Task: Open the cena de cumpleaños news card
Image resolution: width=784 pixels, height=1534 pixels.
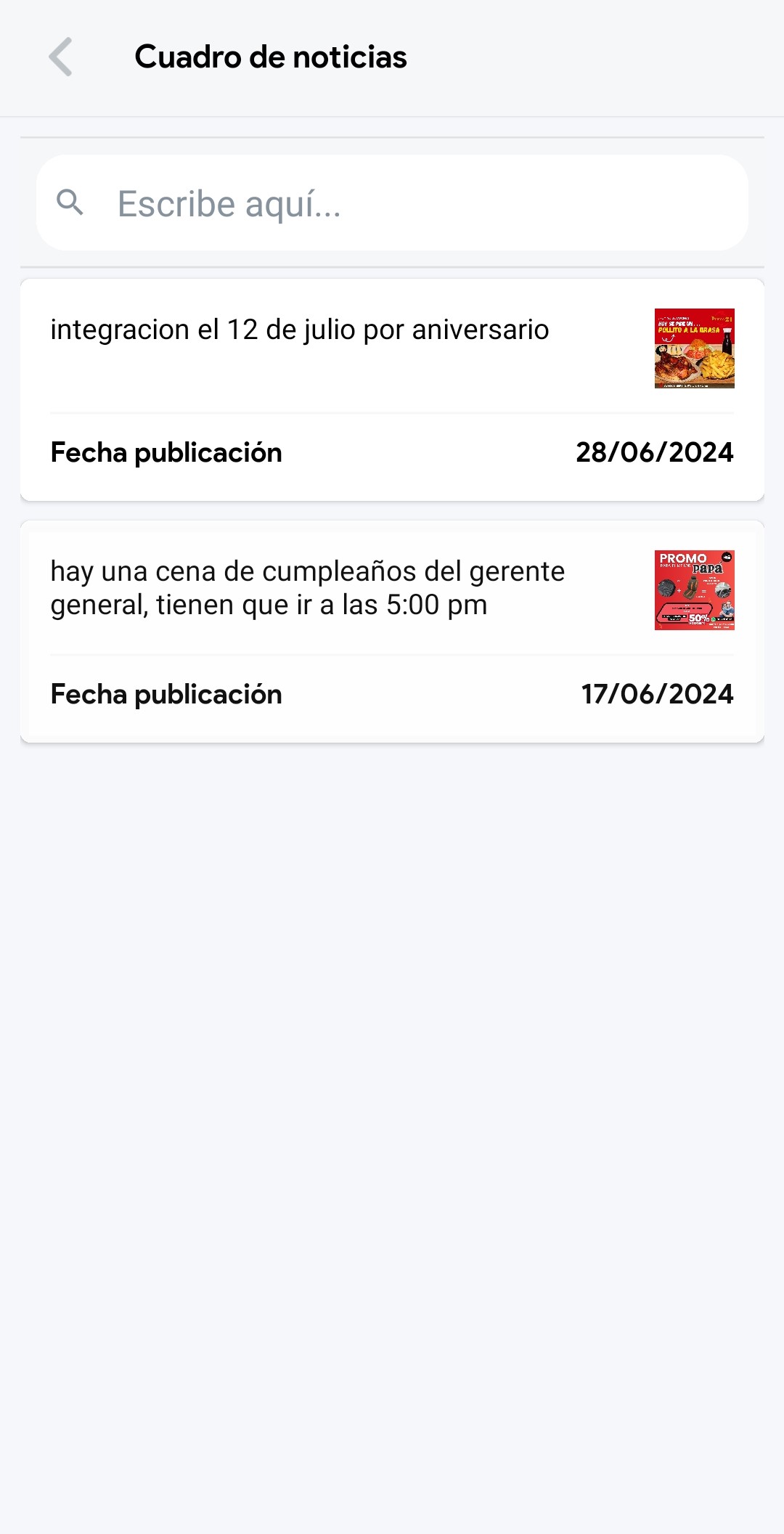Action: (x=307, y=588)
